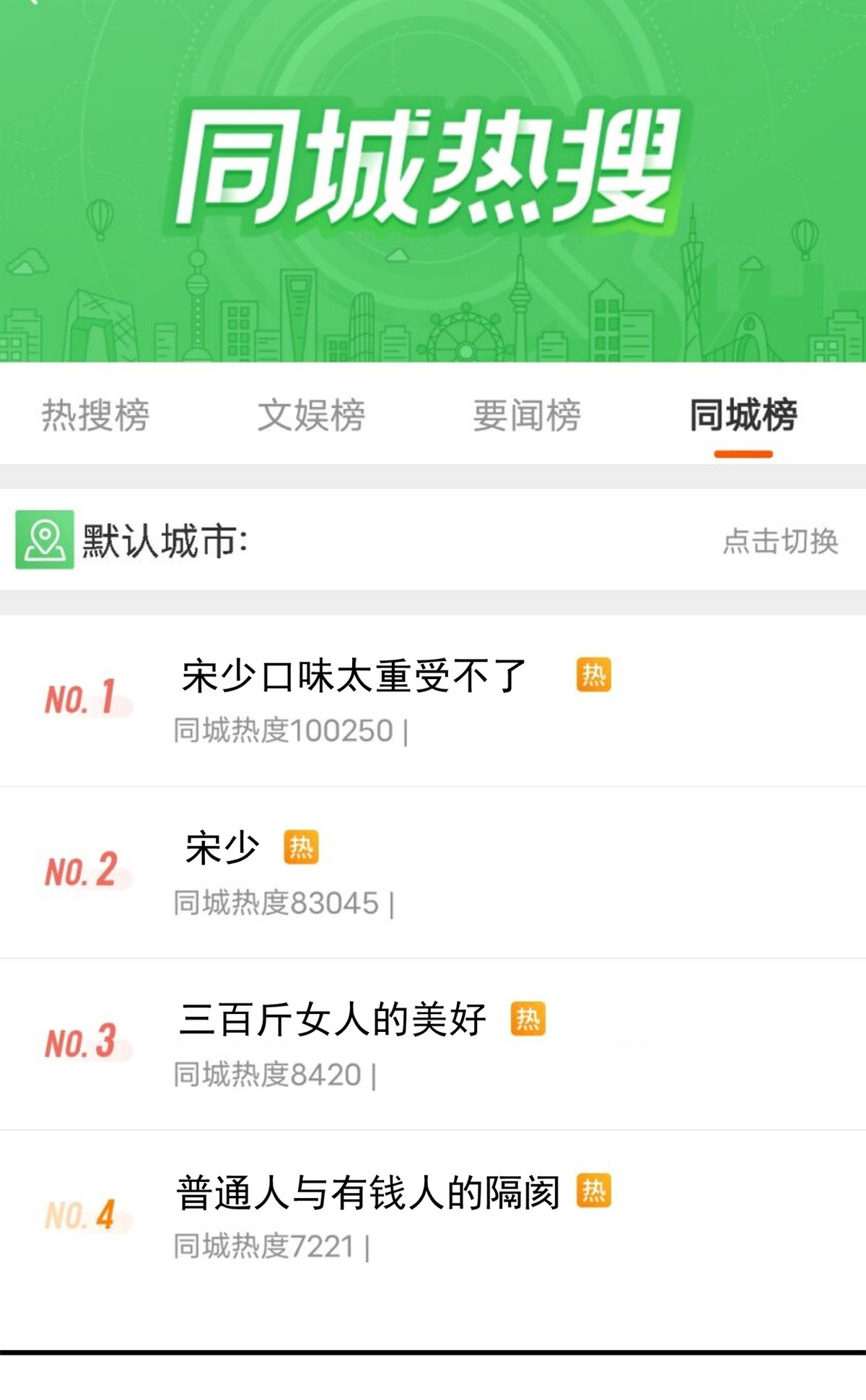Tap 点击切换 to change city

point(780,541)
